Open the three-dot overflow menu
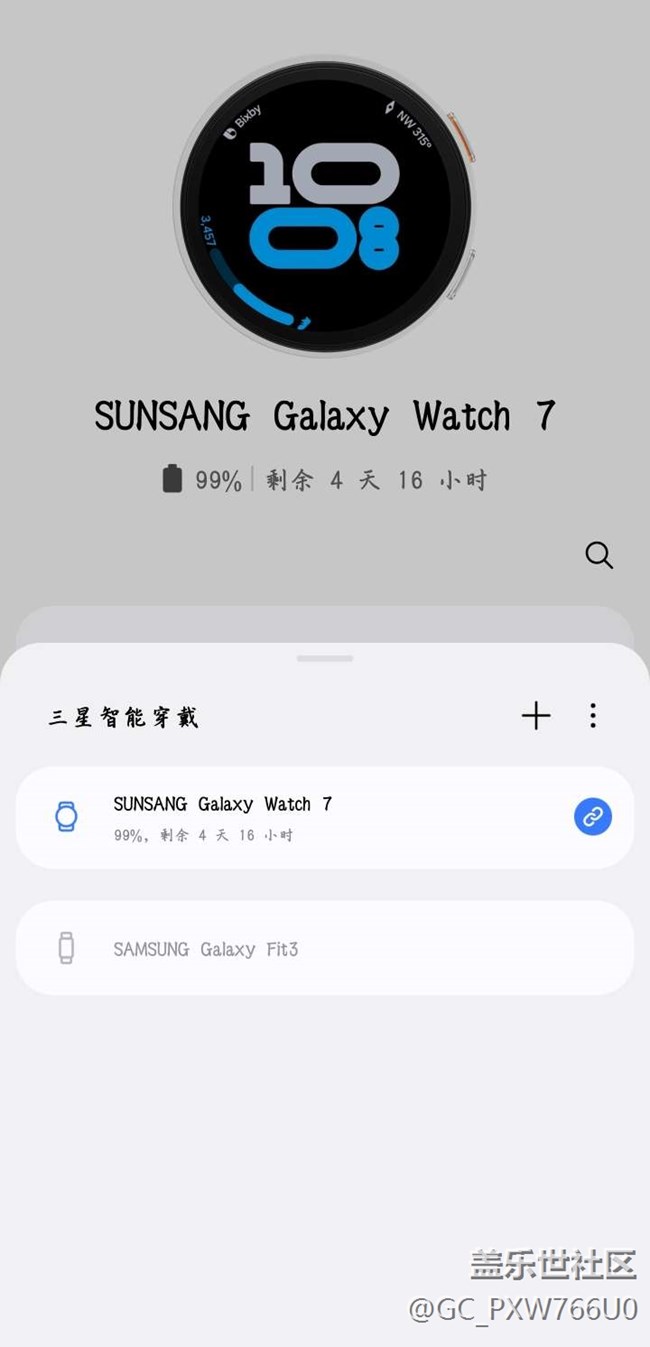This screenshot has width=650, height=1347. [593, 715]
